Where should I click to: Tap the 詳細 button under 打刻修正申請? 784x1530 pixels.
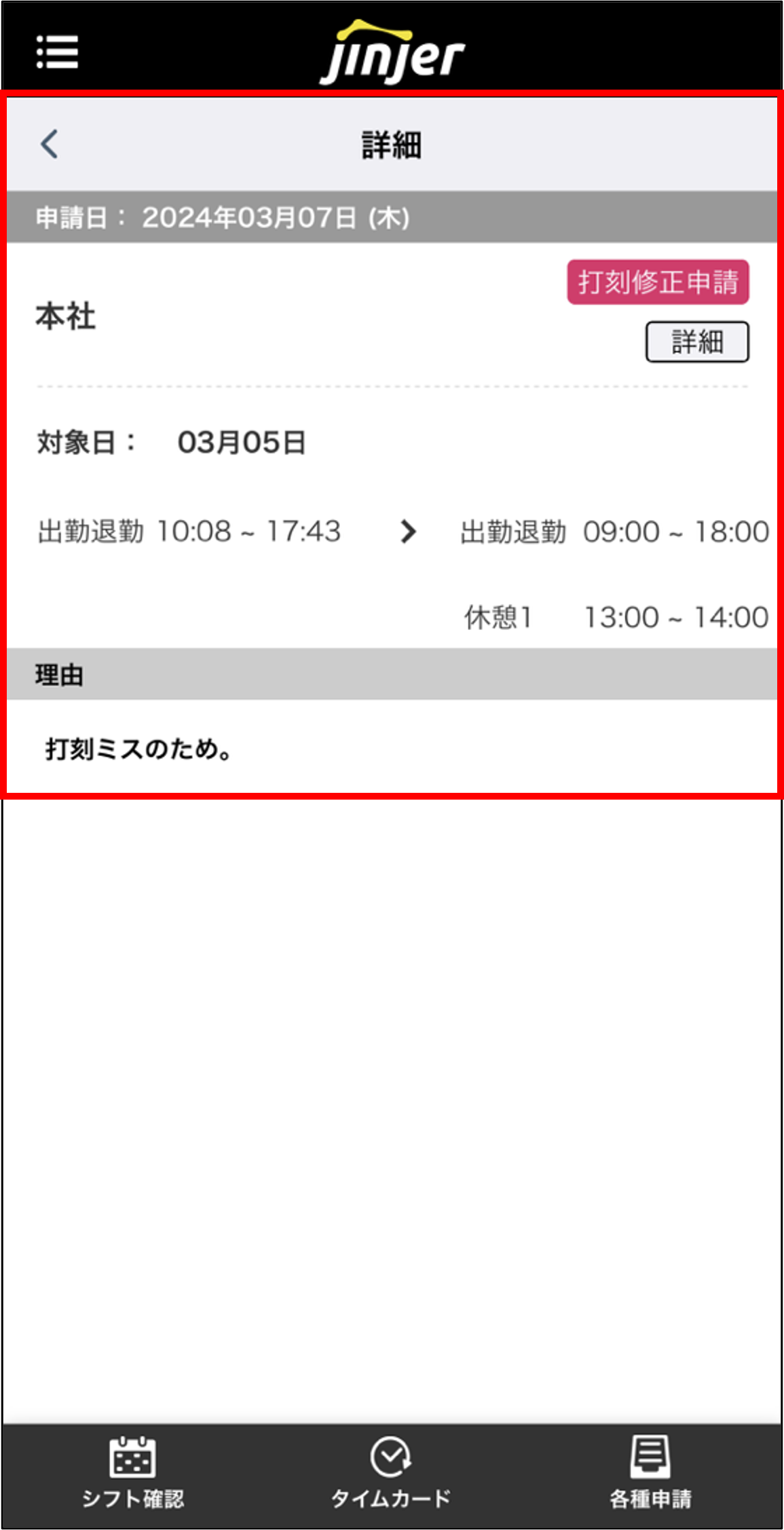[x=696, y=341]
